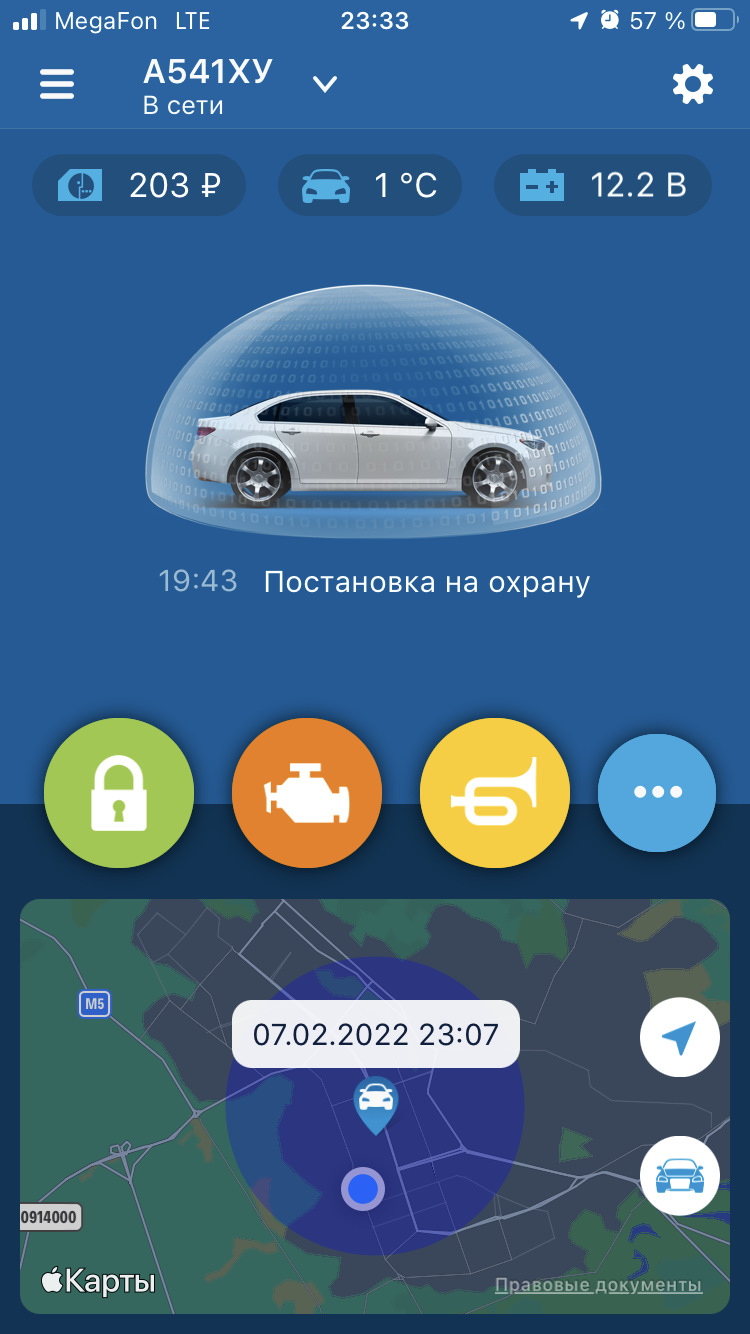
Task: Activate the yellow horn signal icon
Action: 495,792
